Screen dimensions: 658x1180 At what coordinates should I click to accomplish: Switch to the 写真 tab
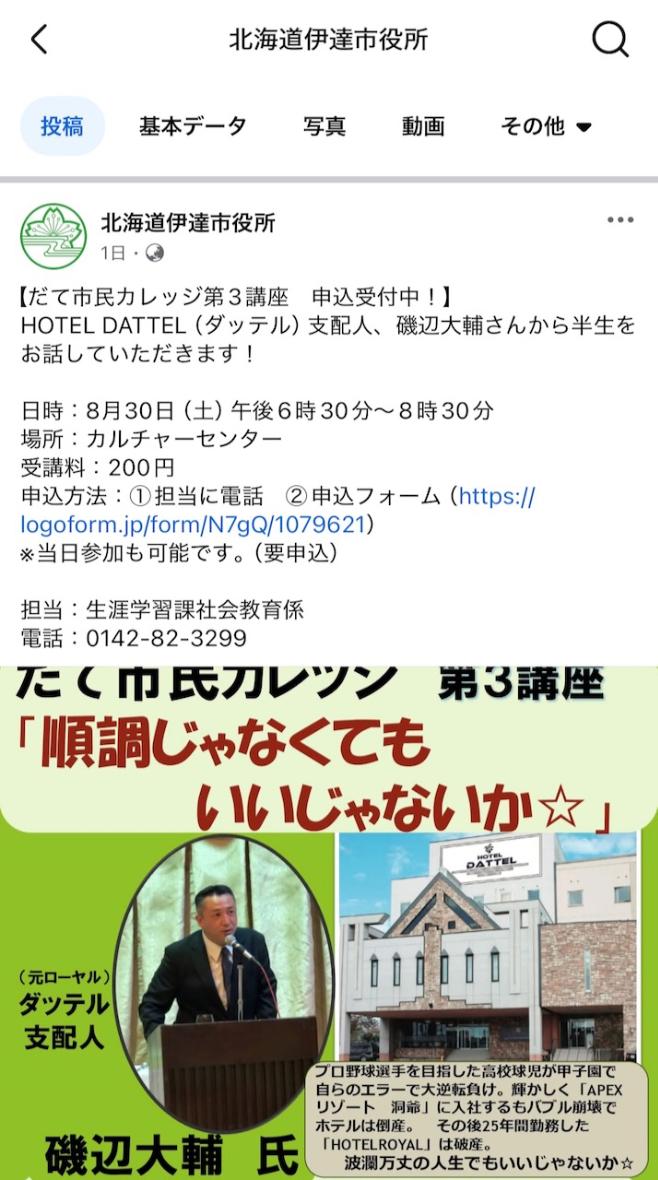(x=324, y=127)
